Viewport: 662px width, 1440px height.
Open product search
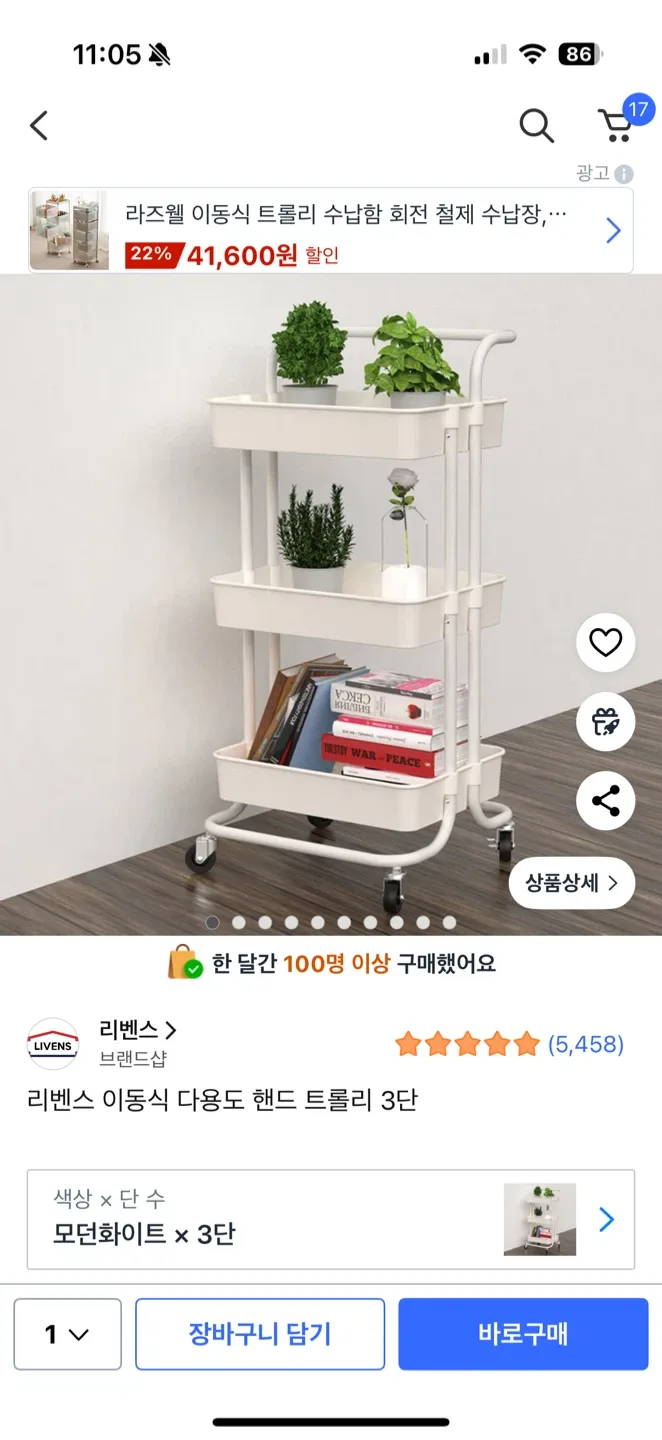click(x=536, y=126)
